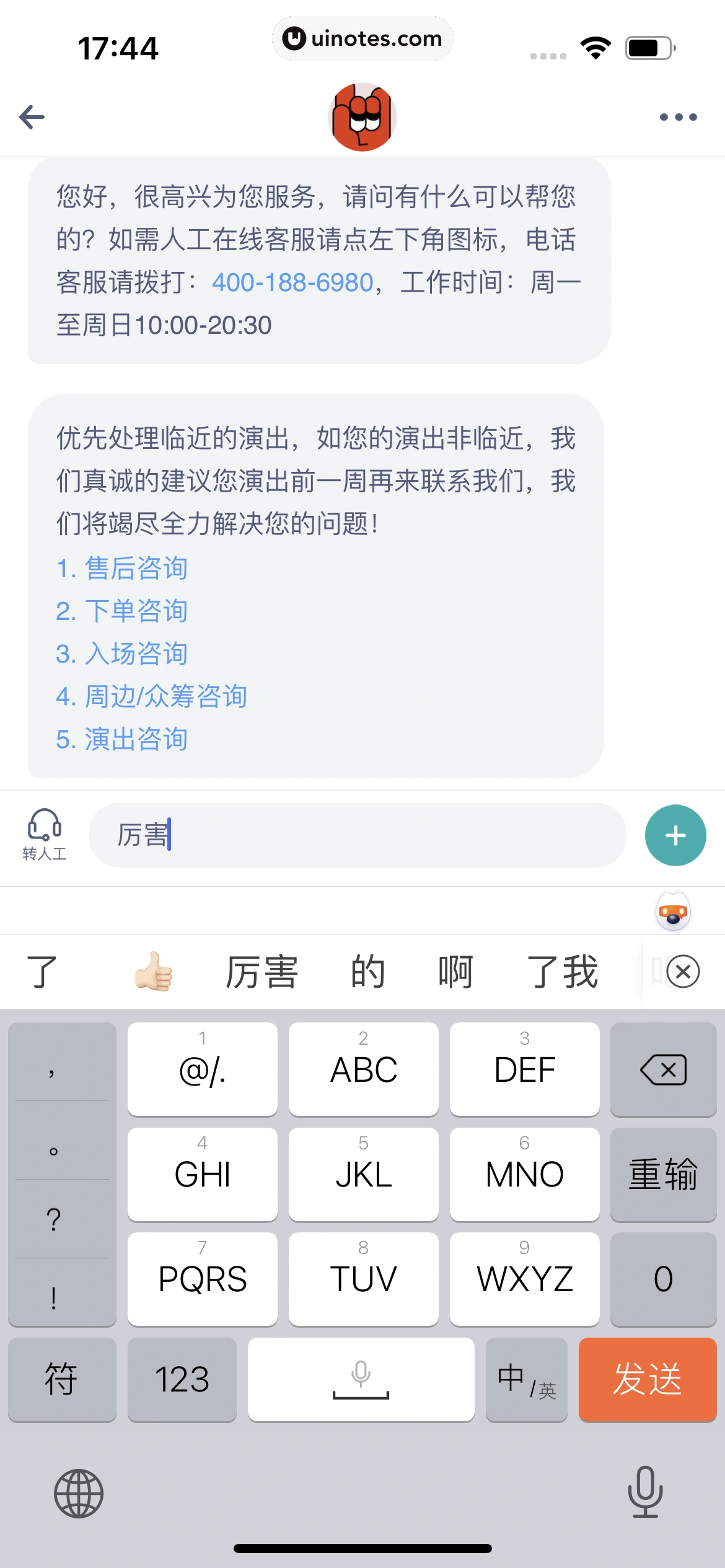The width and height of the screenshot is (725, 1568).
Task: Open symbols with the 符 key
Action: 61,1379
